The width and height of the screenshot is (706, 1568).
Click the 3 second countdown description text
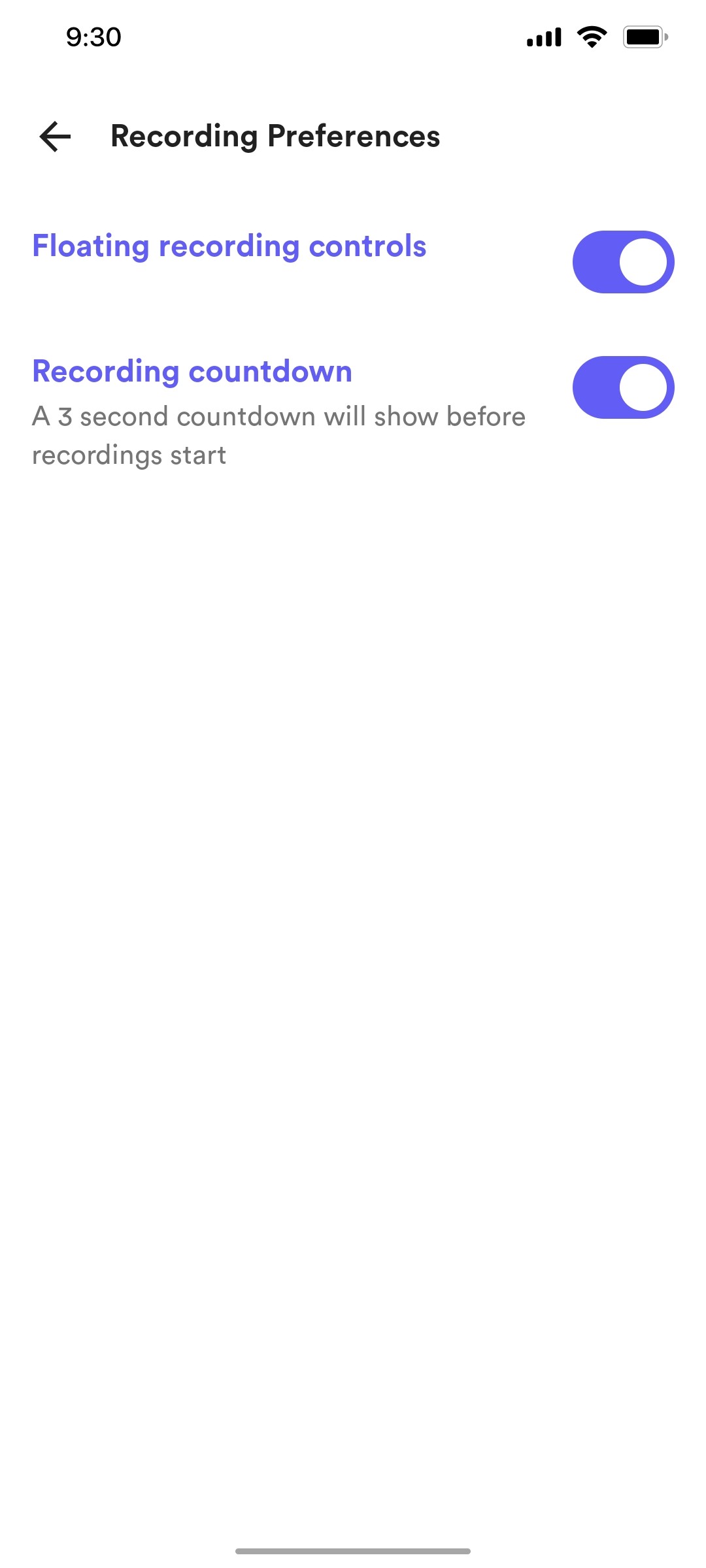point(279,434)
